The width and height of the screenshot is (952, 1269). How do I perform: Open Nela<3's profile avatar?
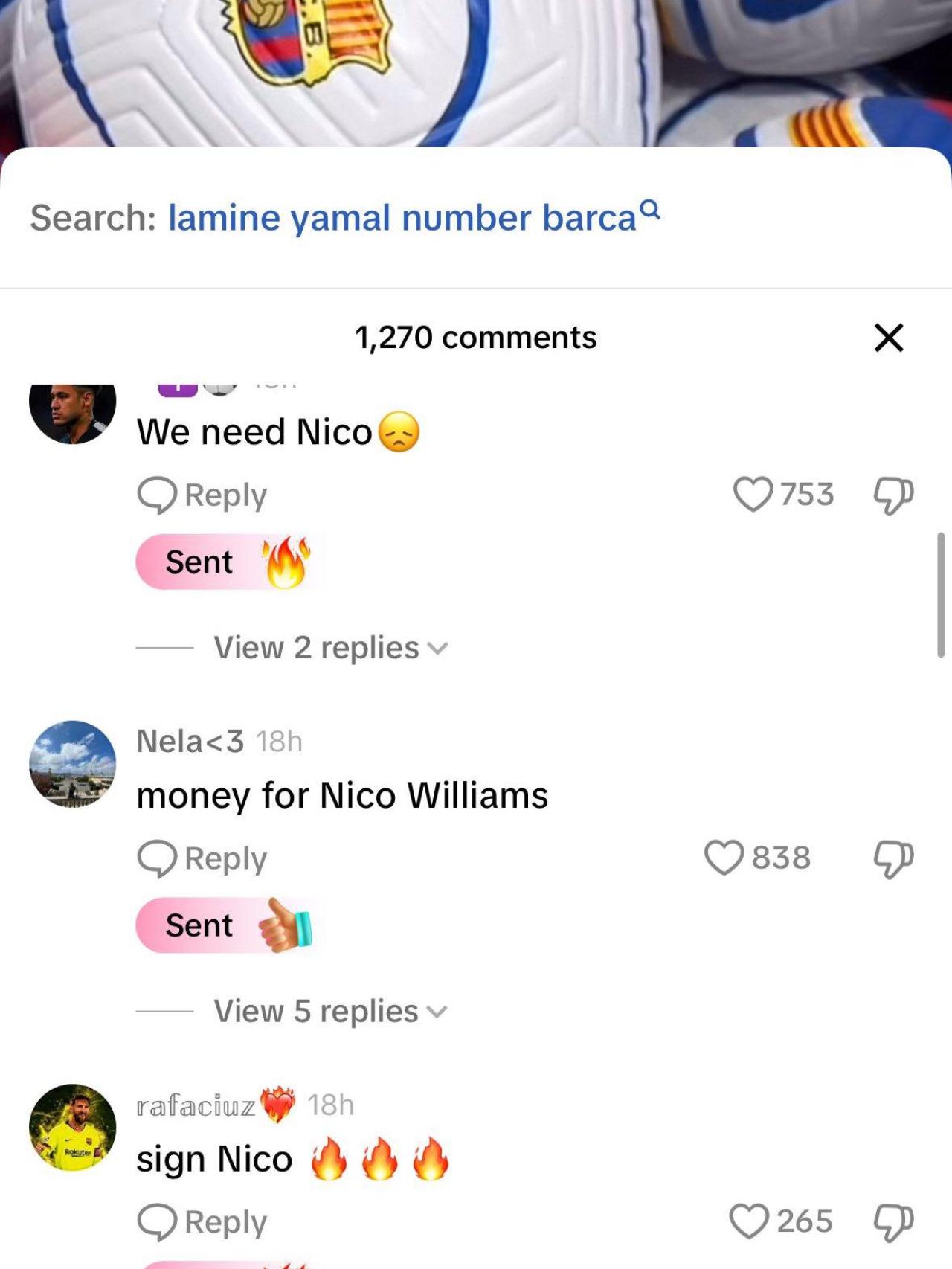click(74, 764)
